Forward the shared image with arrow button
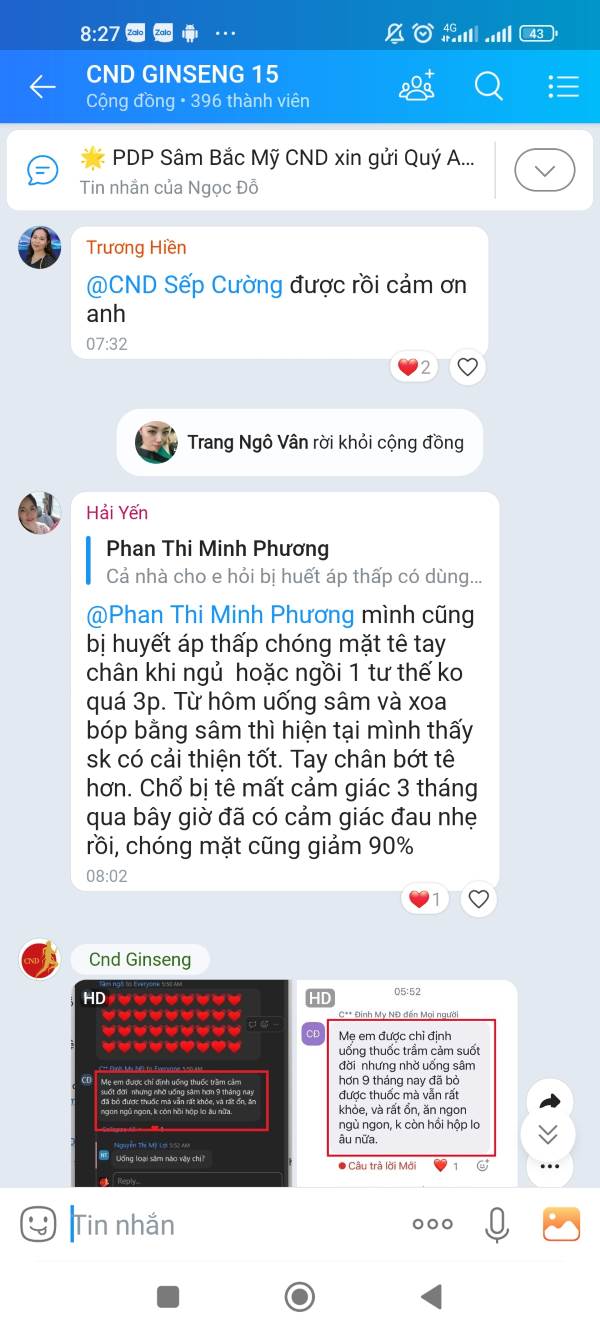600x1333 pixels. point(549,1101)
